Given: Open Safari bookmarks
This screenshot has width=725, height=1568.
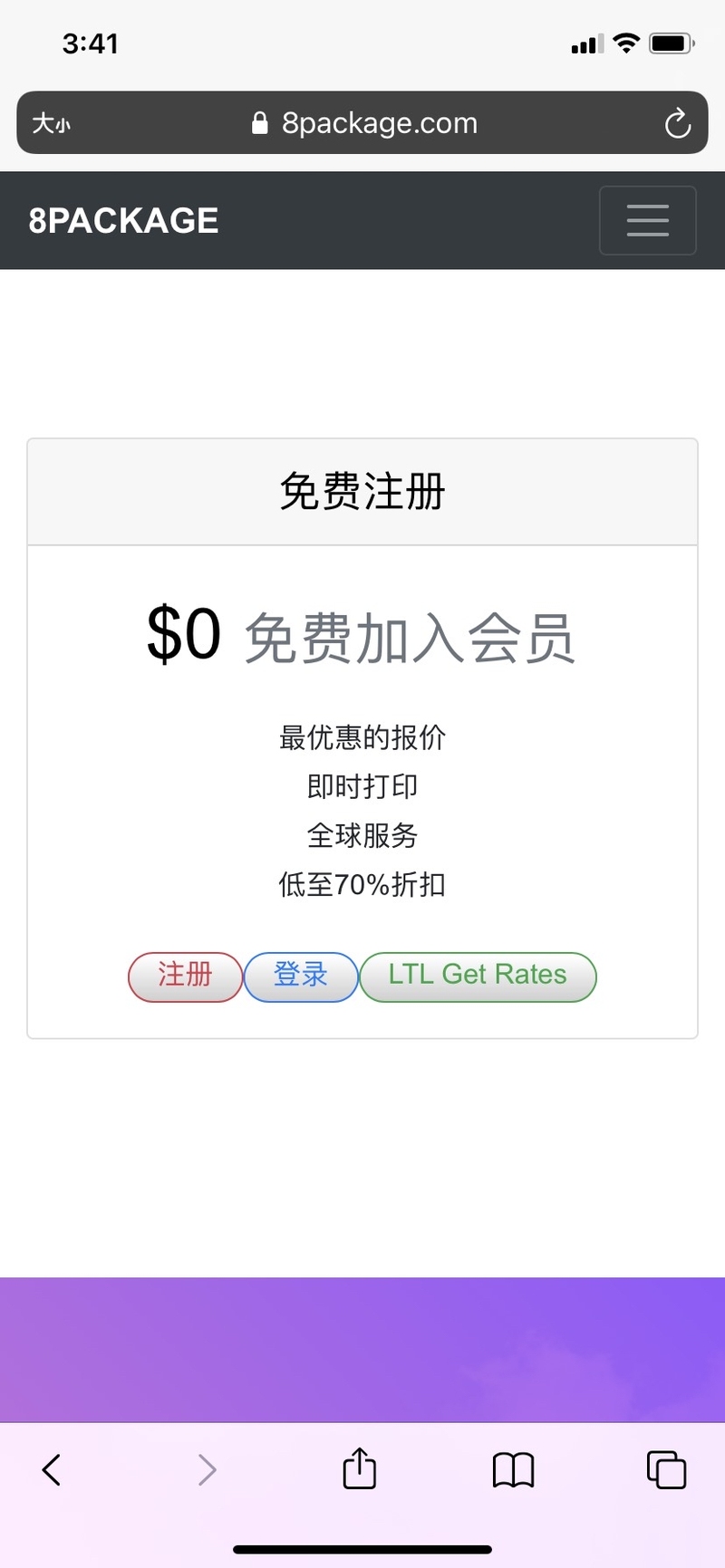Looking at the screenshot, I should [513, 1469].
